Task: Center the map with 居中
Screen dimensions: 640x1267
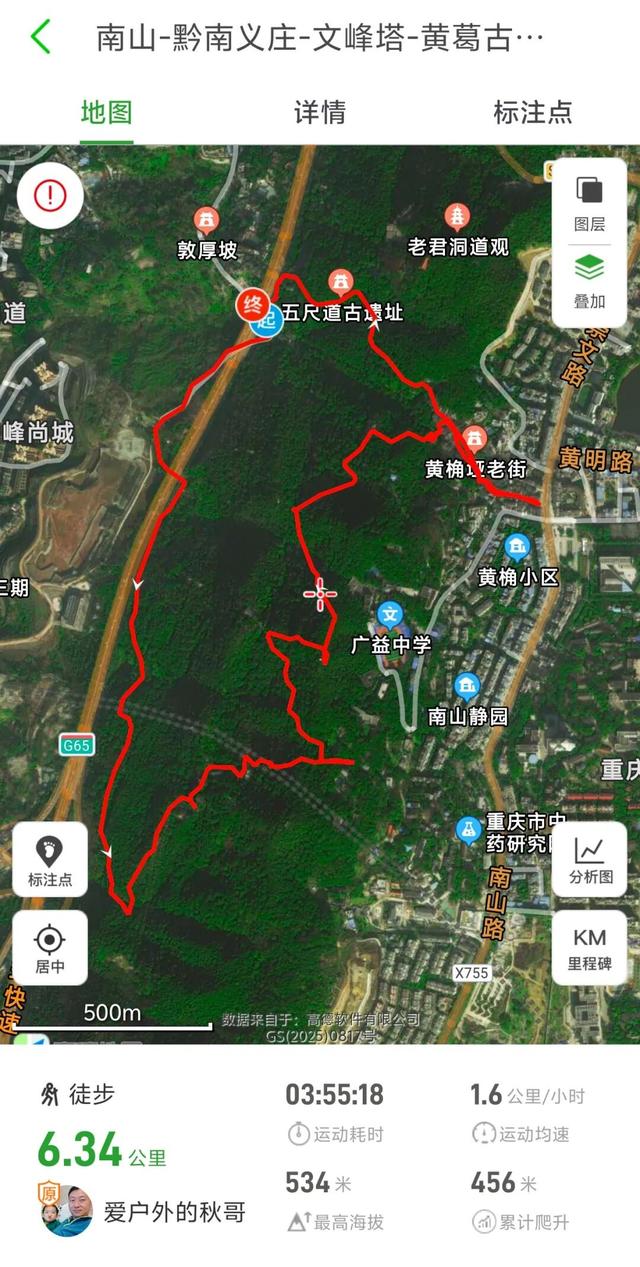Action: click(x=50, y=947)
